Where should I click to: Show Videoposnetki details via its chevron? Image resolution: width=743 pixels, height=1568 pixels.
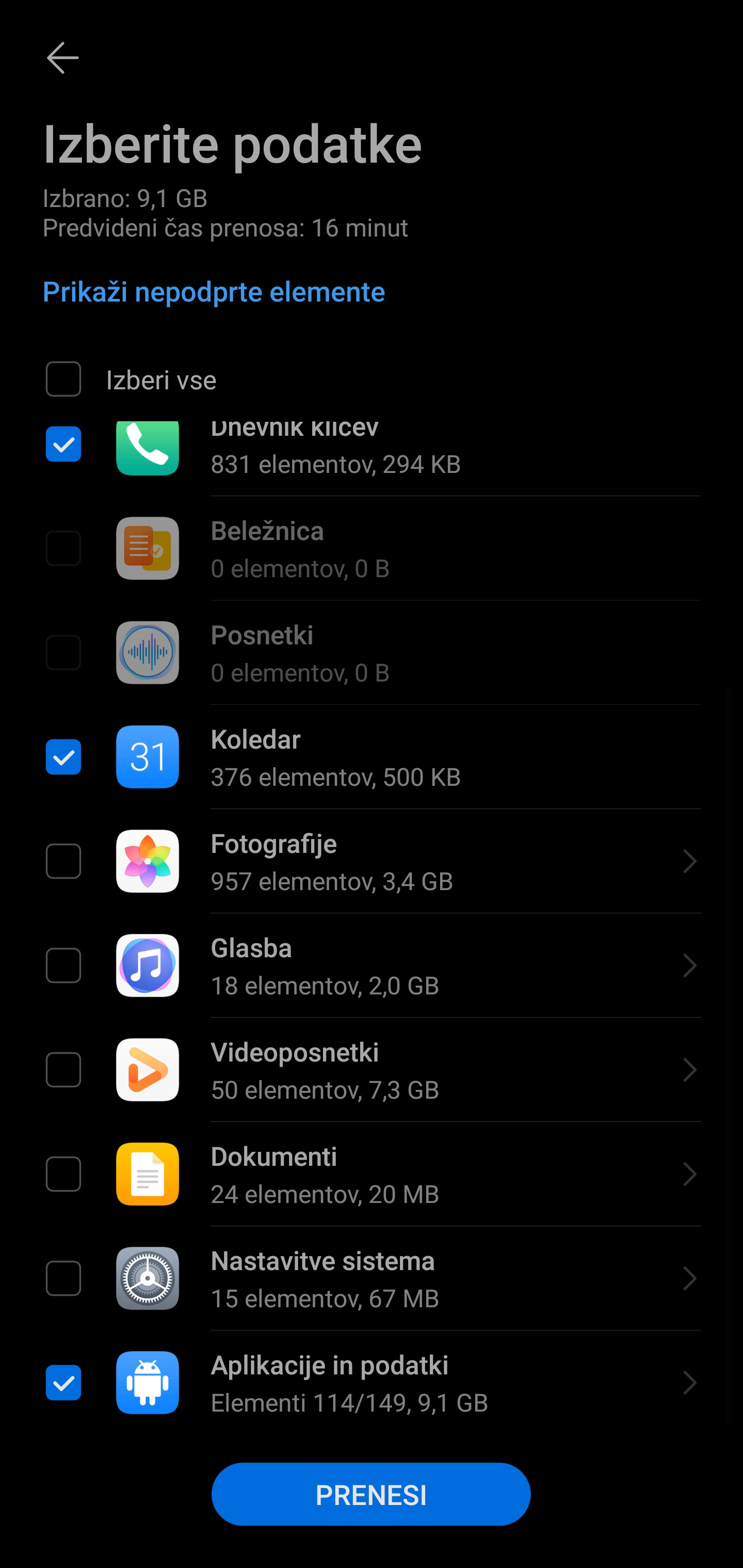689,1069
